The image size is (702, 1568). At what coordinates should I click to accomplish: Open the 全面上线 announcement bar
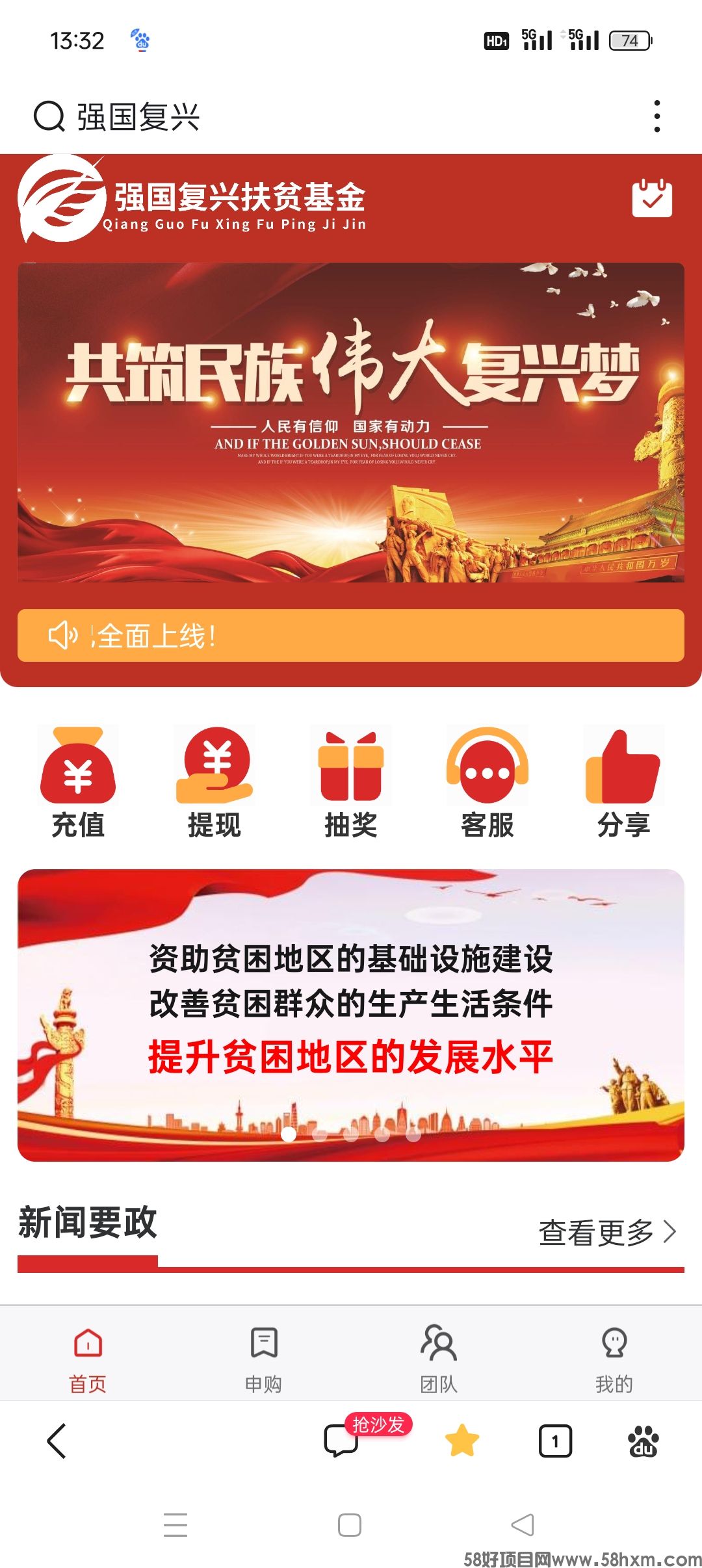pos(351,635)
